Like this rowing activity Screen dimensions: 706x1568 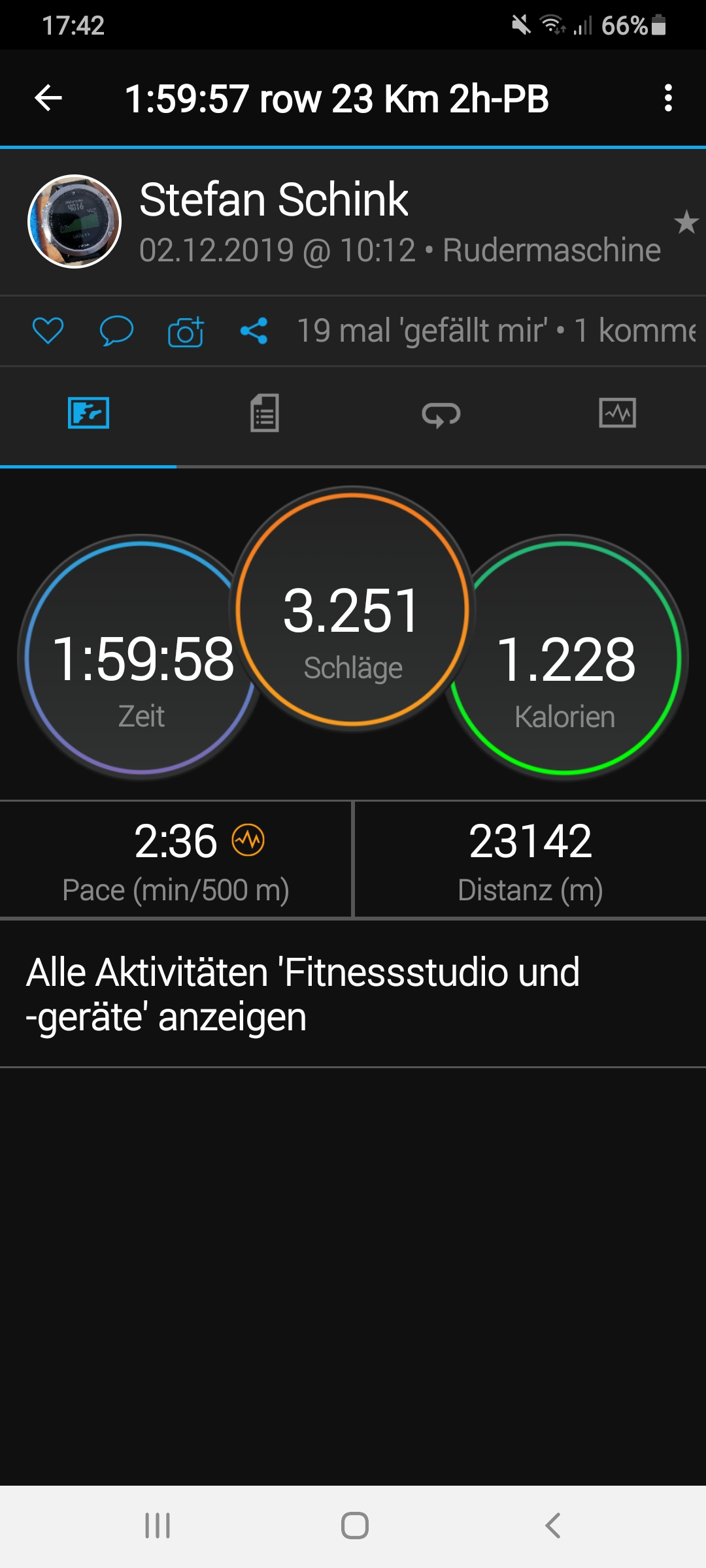48,331
